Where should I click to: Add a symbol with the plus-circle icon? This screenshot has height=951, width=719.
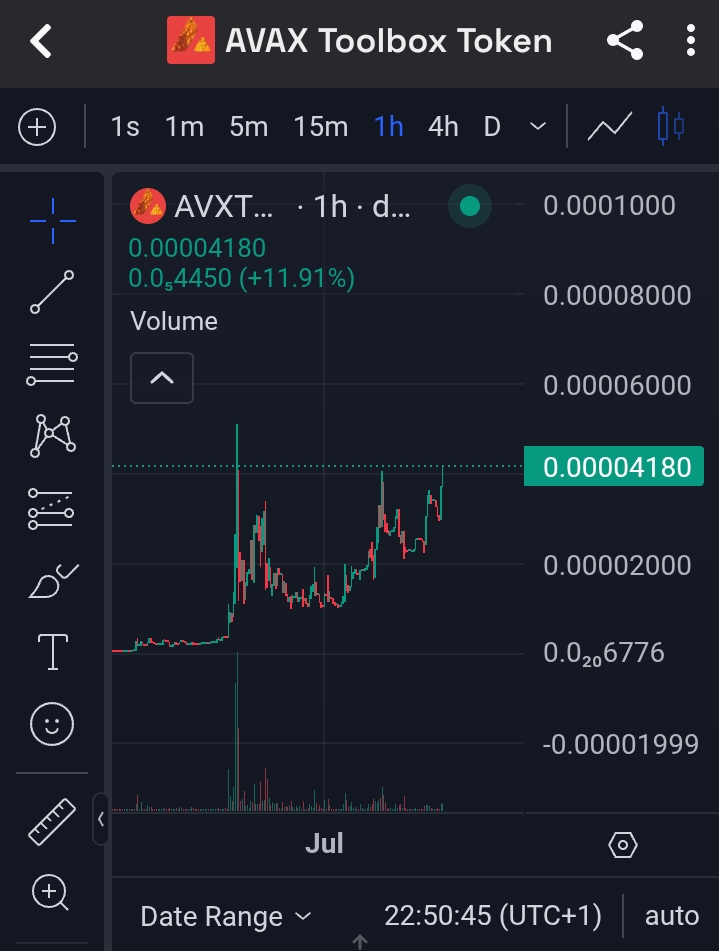click(38, 127)
